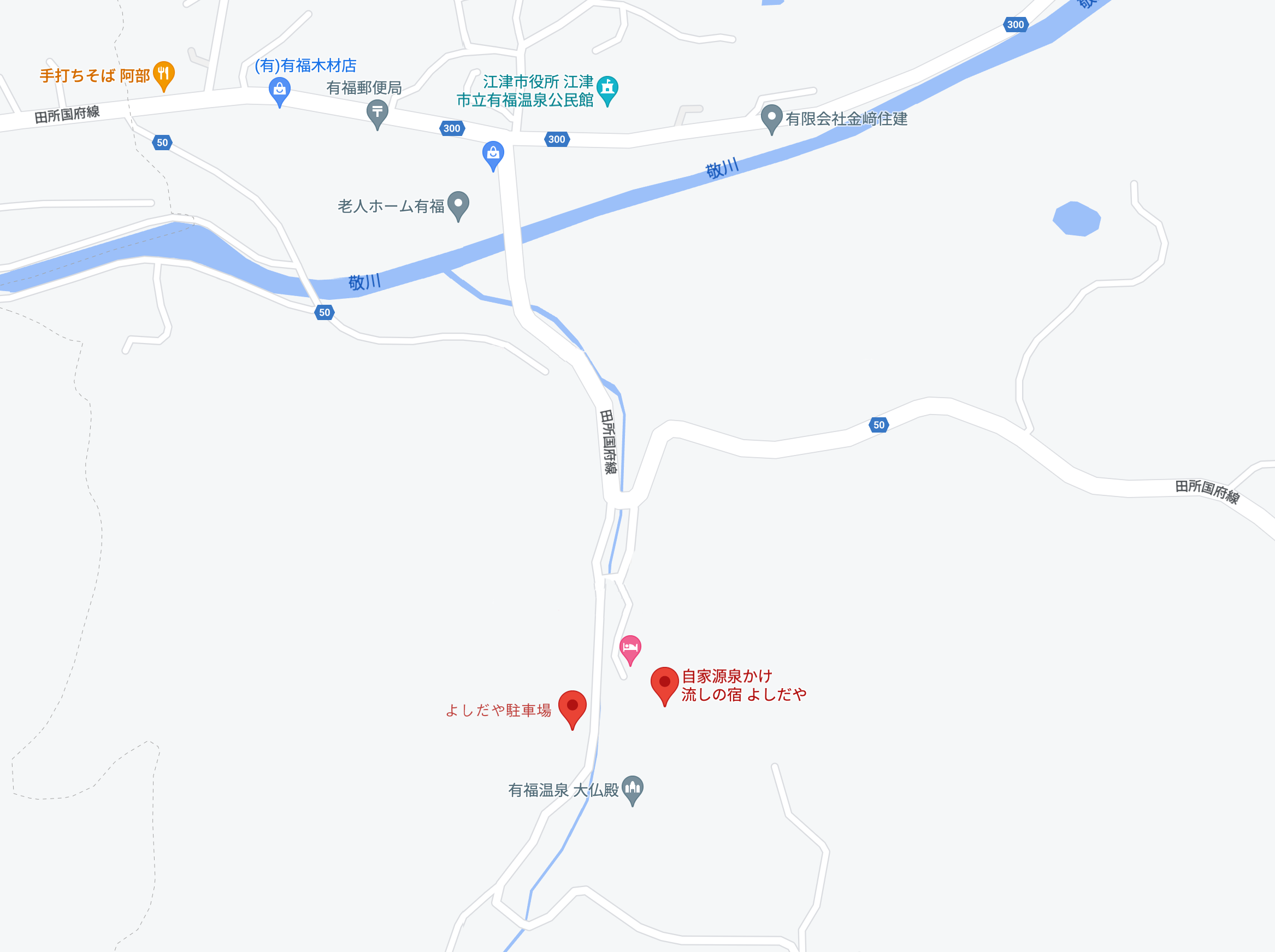Select the 有福郵便局 post office pin
The image size is (1275, 952).
click(x=377, y=113)
